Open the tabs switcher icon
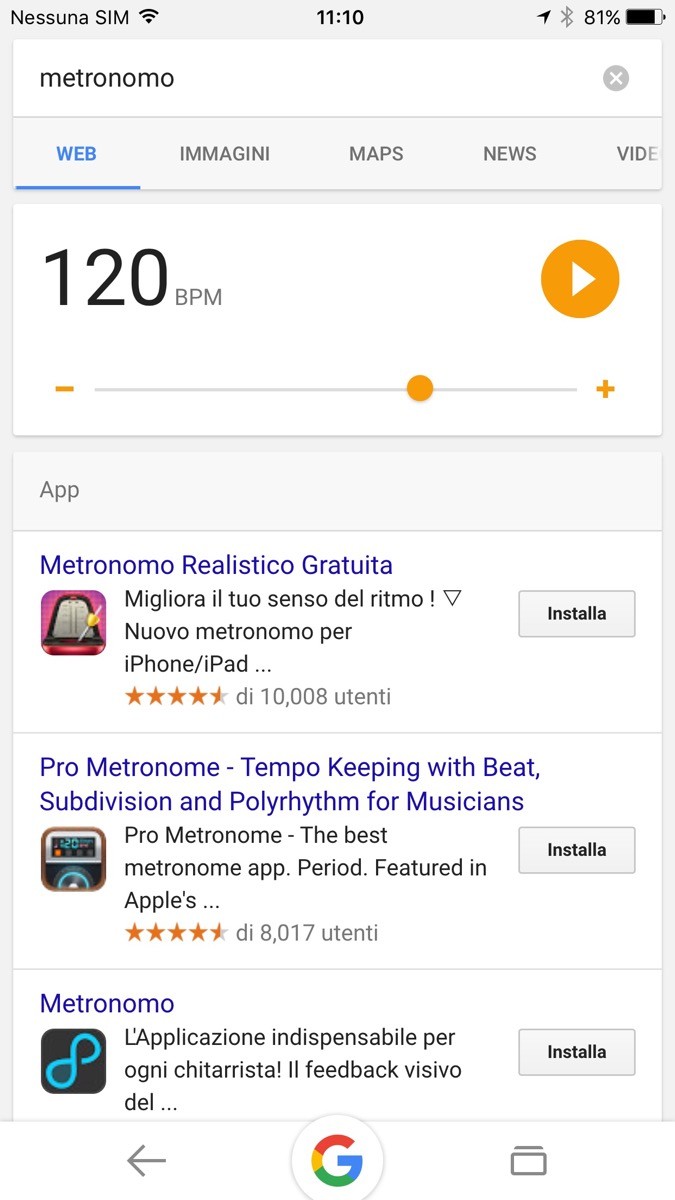Image resolution: width=675 pixels, height=1200 pixels. tap(528, 1160)
